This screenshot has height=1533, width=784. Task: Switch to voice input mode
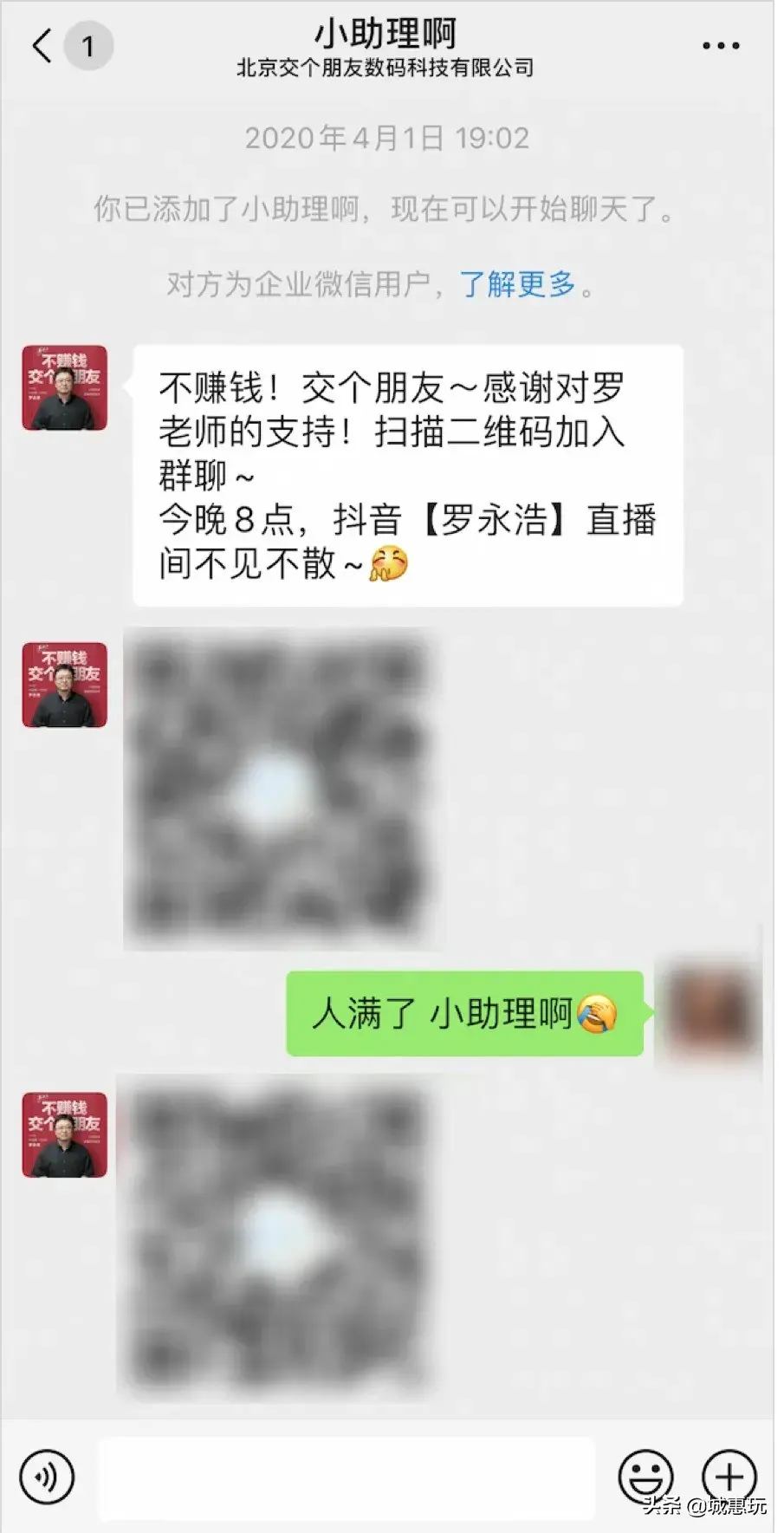coord(47,1476)
